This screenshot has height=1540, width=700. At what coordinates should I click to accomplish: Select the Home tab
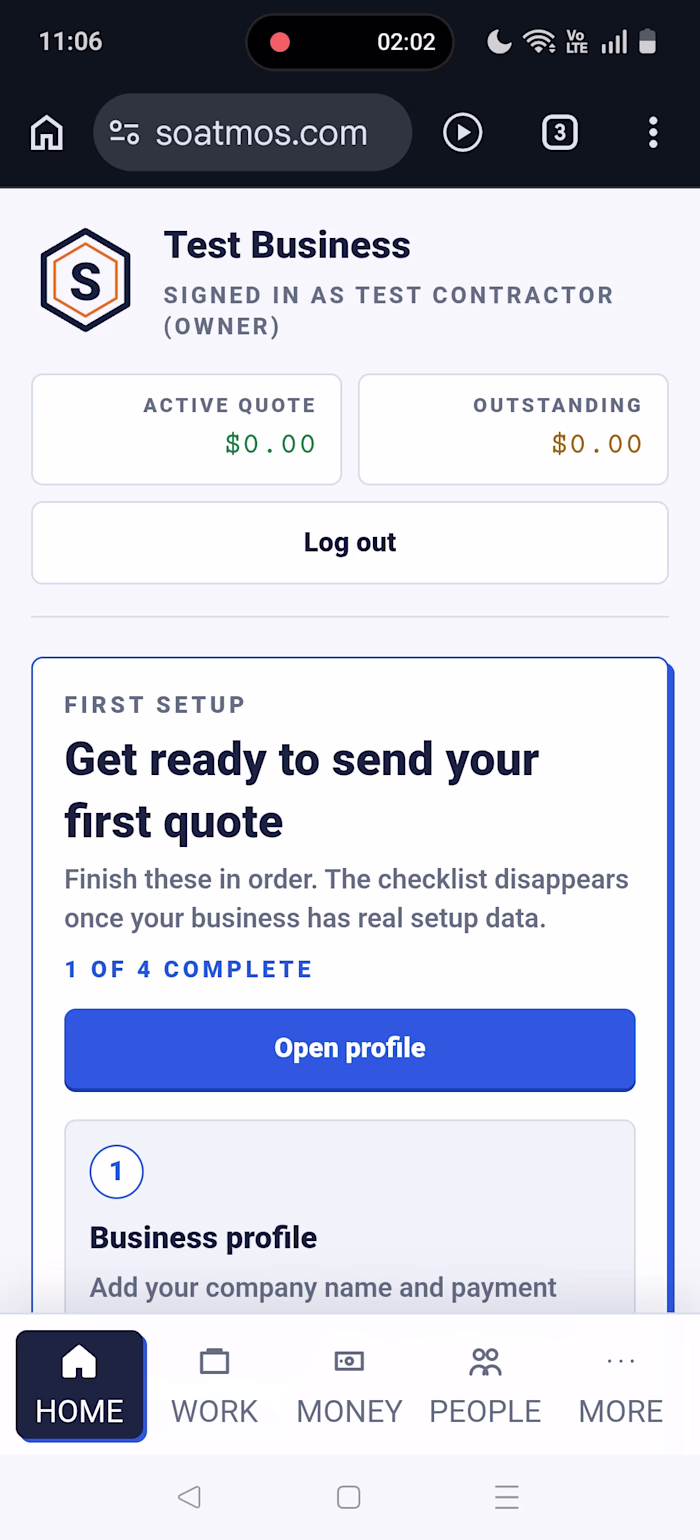pos(80,1387)
